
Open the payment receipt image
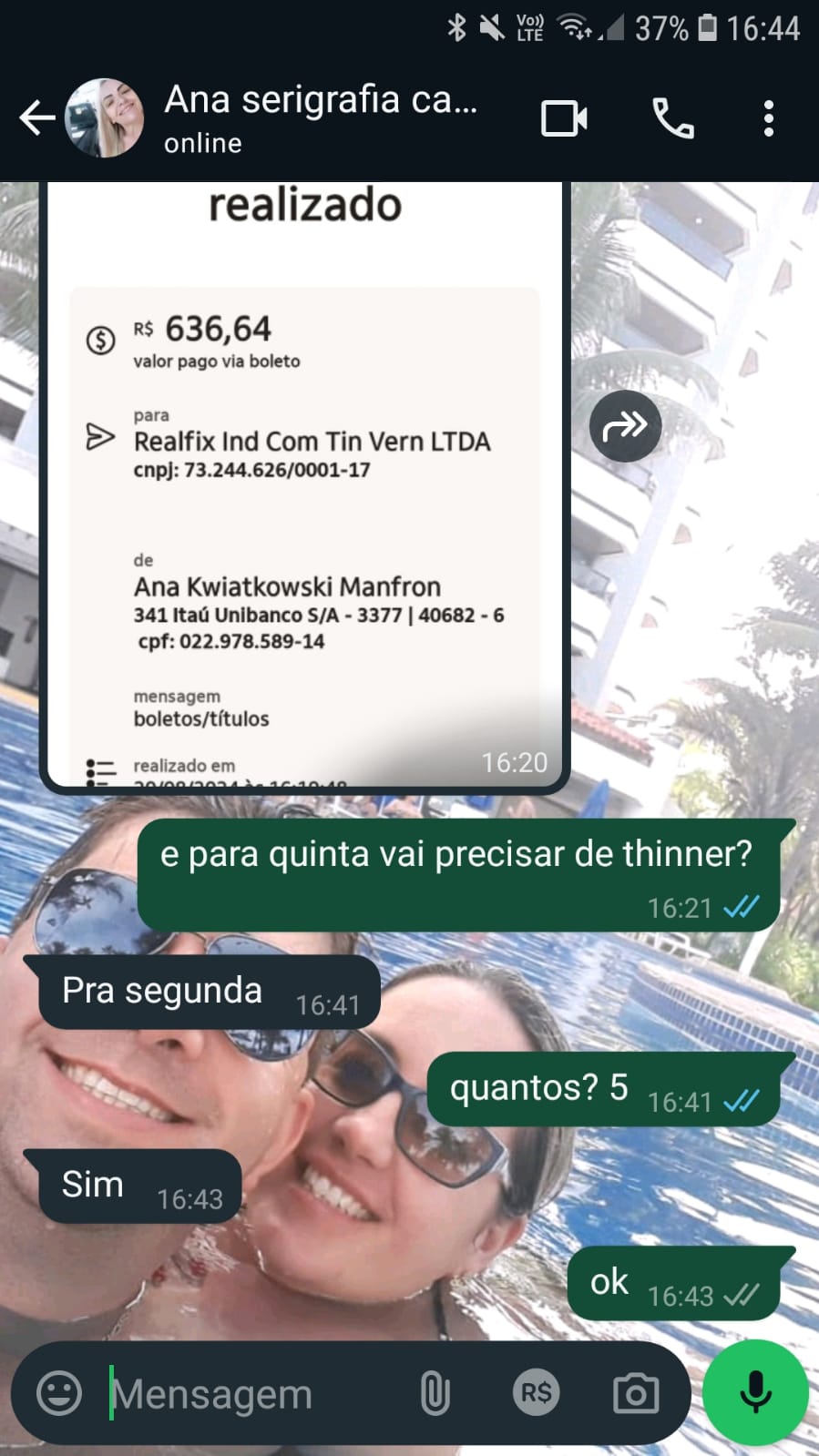coord(305,483)
